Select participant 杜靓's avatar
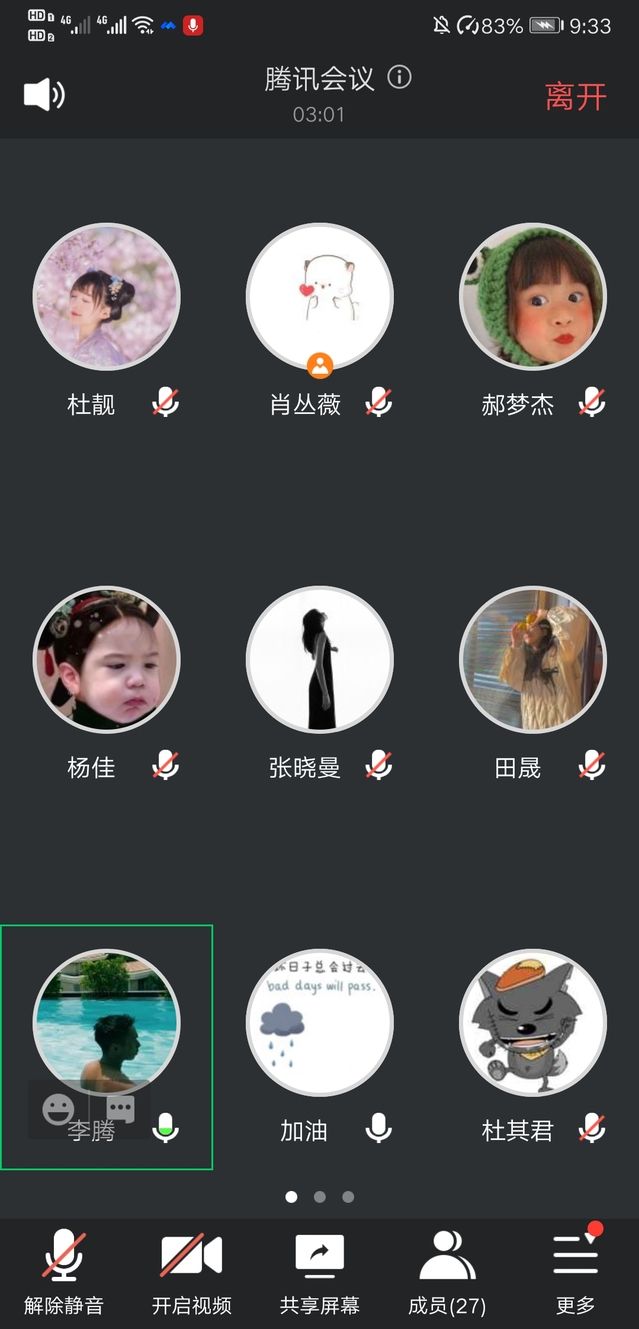Image resolution: width=639 pixels, height=1329 pixels. click(x=107, y=297)
